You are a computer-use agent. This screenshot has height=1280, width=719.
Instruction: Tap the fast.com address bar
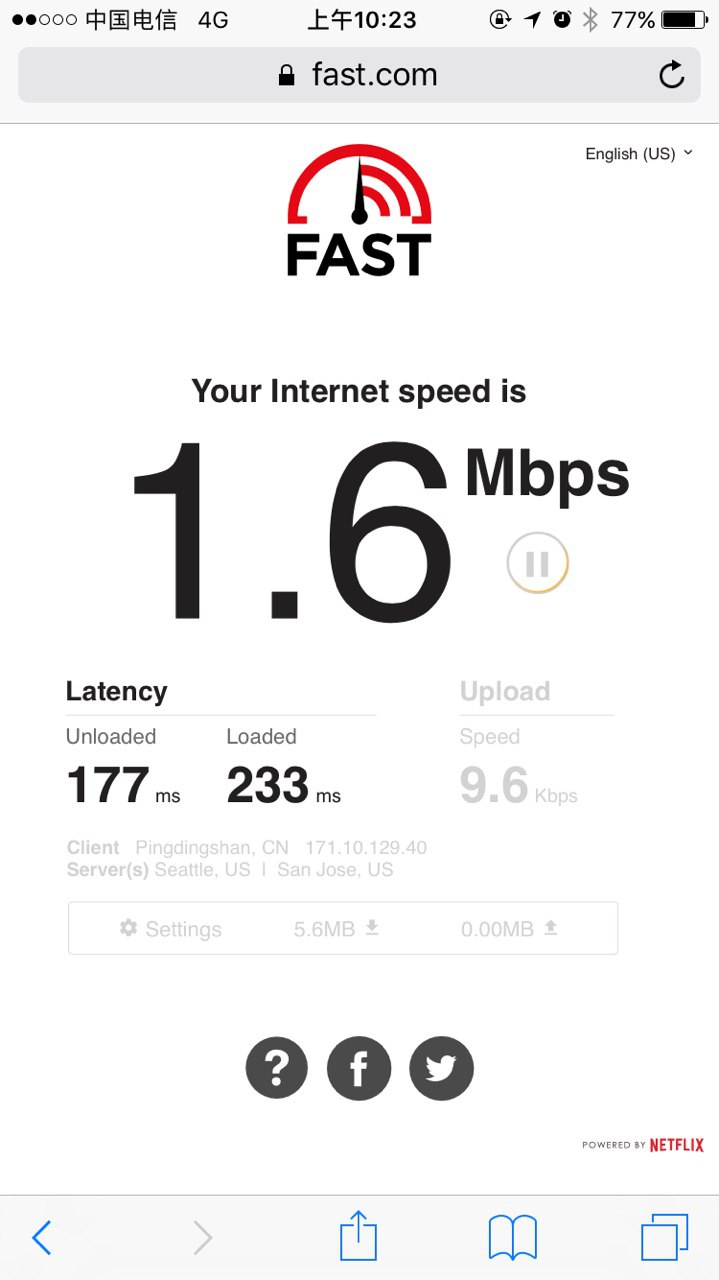(360, 75)
